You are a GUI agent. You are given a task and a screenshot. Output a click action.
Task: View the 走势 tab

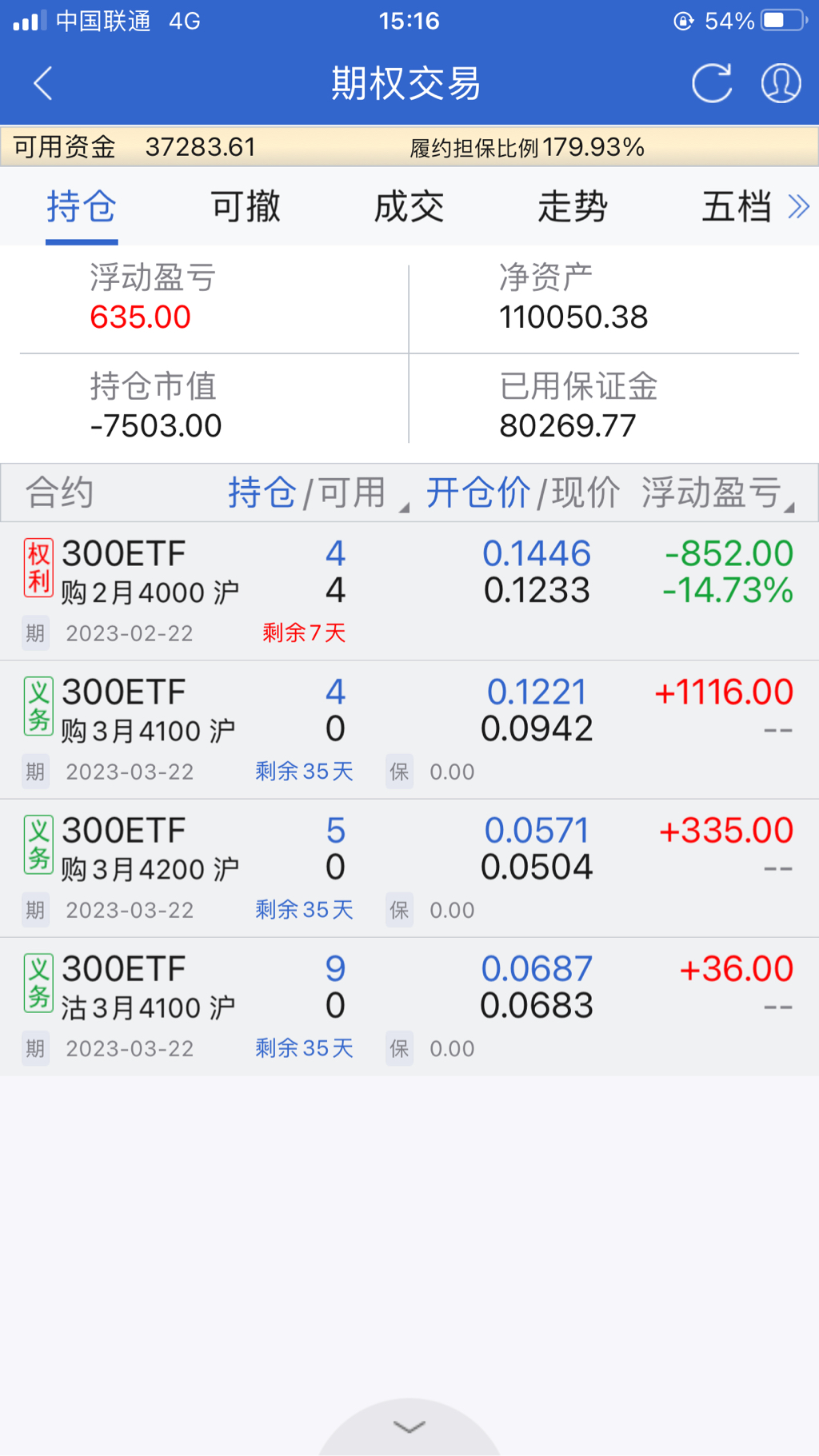tap(573, 207)
